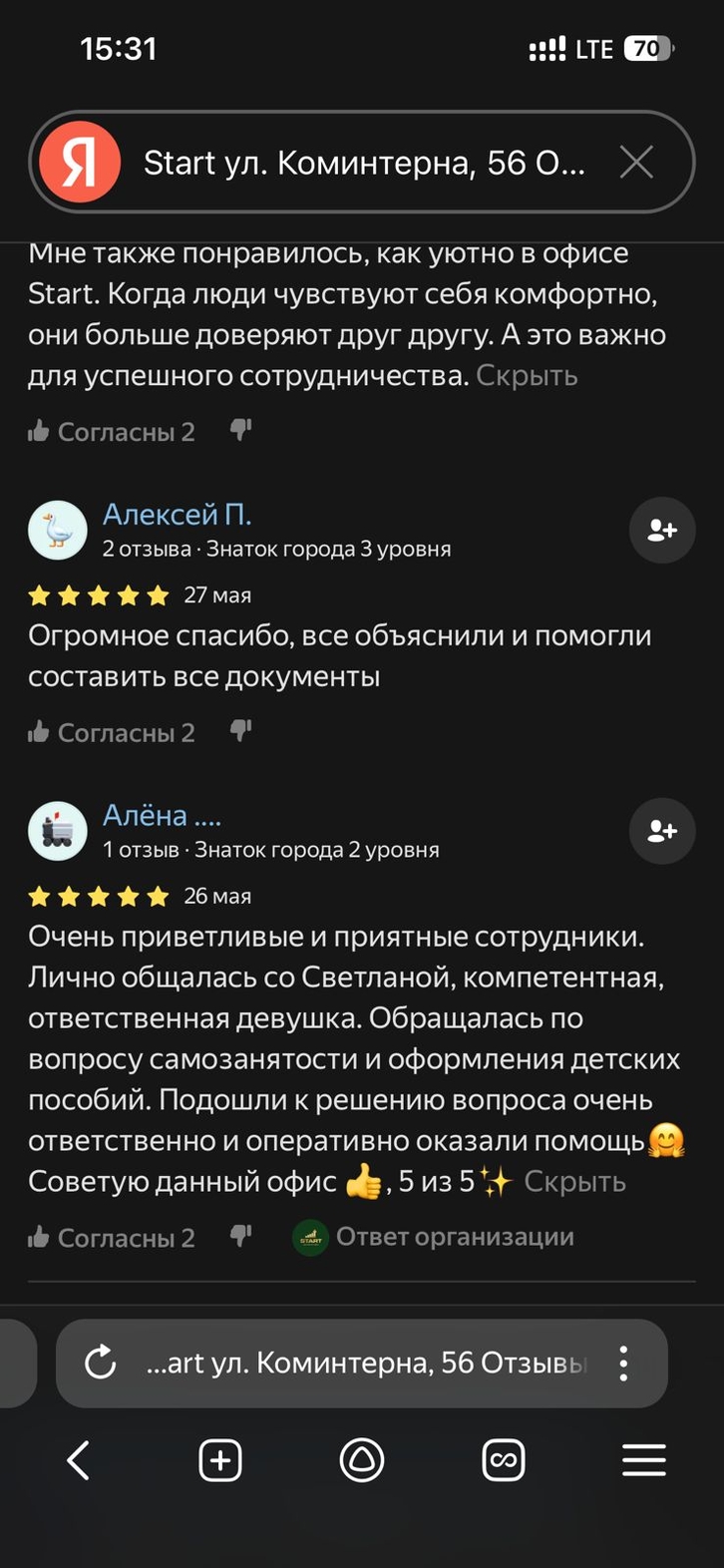Open the browser three-dot menu
The width and height of the screenshot is (724, 1568).
tap(623, 1363)
